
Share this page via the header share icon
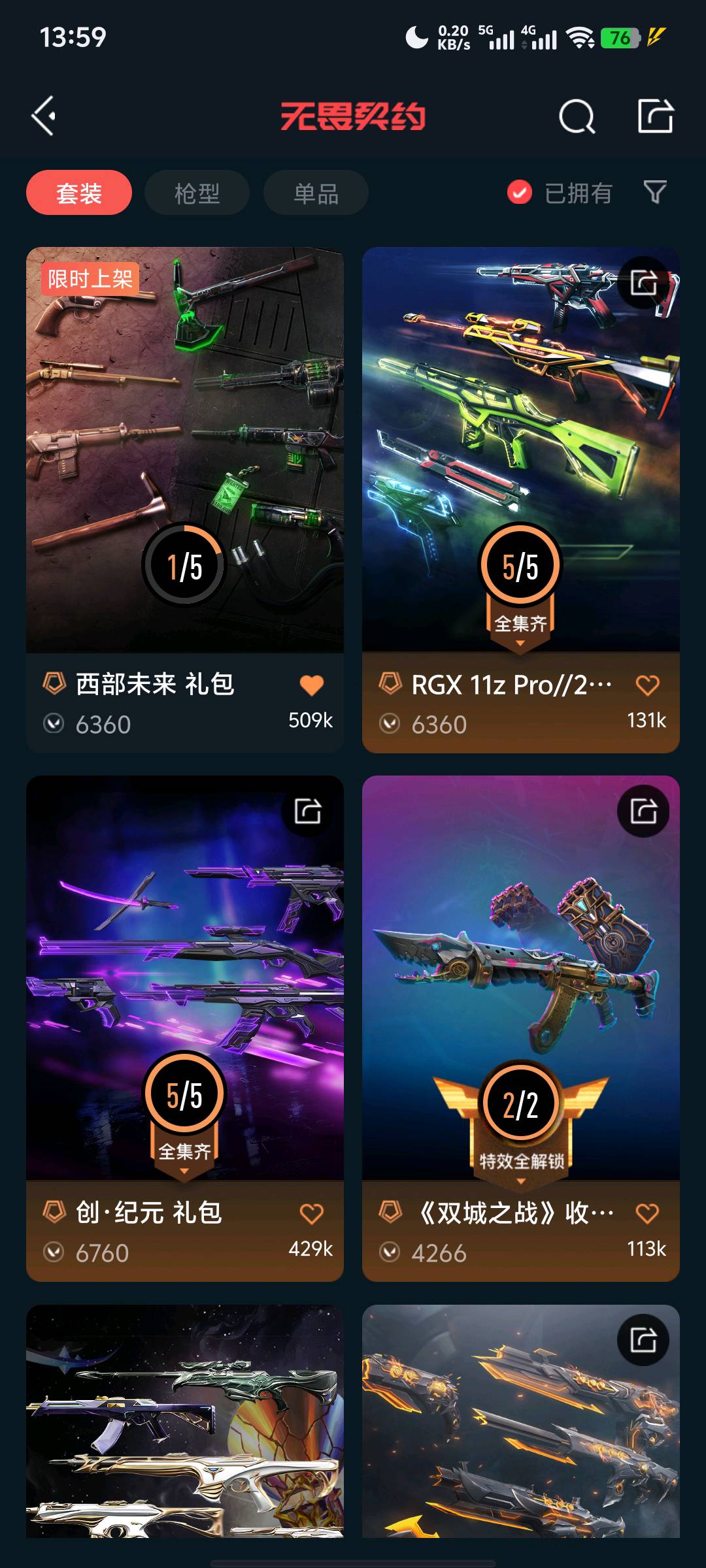[x=655, y=116]
